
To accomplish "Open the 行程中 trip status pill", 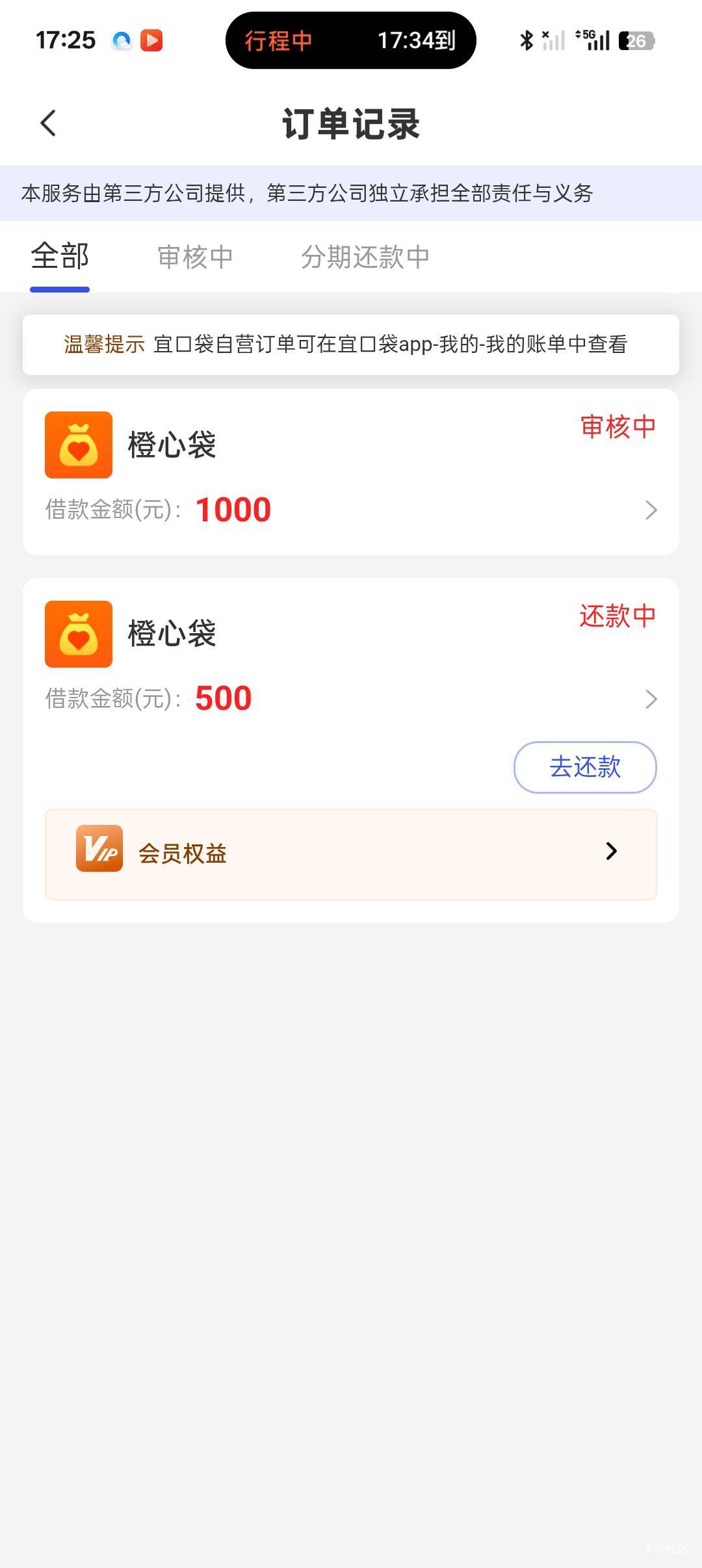I will pos(351,40).
